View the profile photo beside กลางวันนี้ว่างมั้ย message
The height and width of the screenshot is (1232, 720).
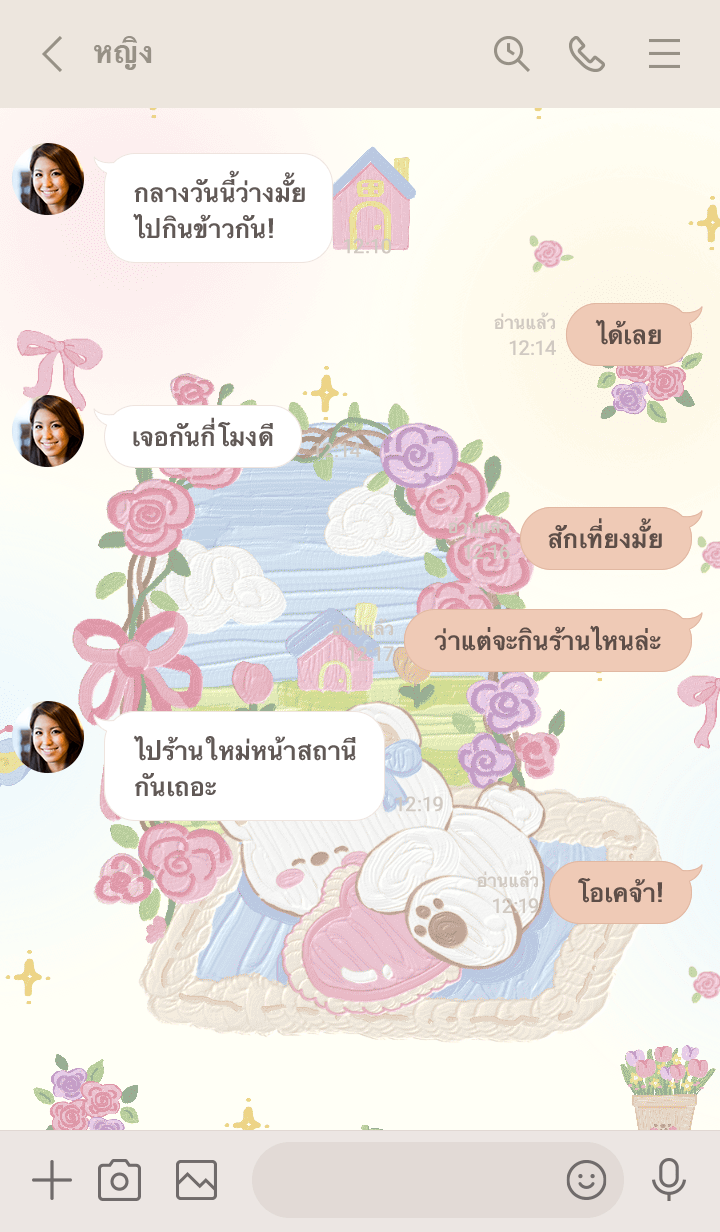click(48, 179)
